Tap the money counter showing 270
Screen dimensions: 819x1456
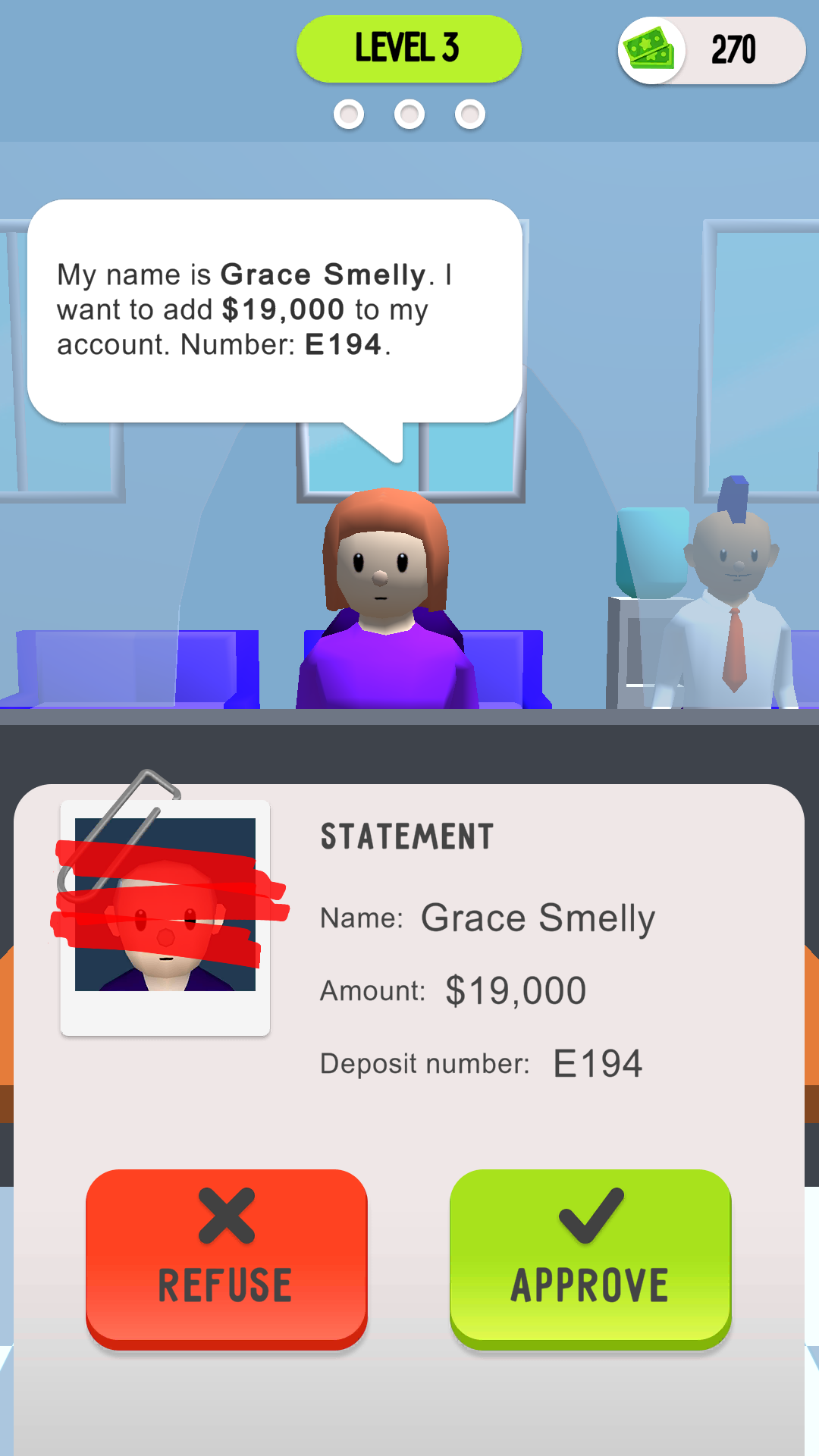(x=732, y=49)
